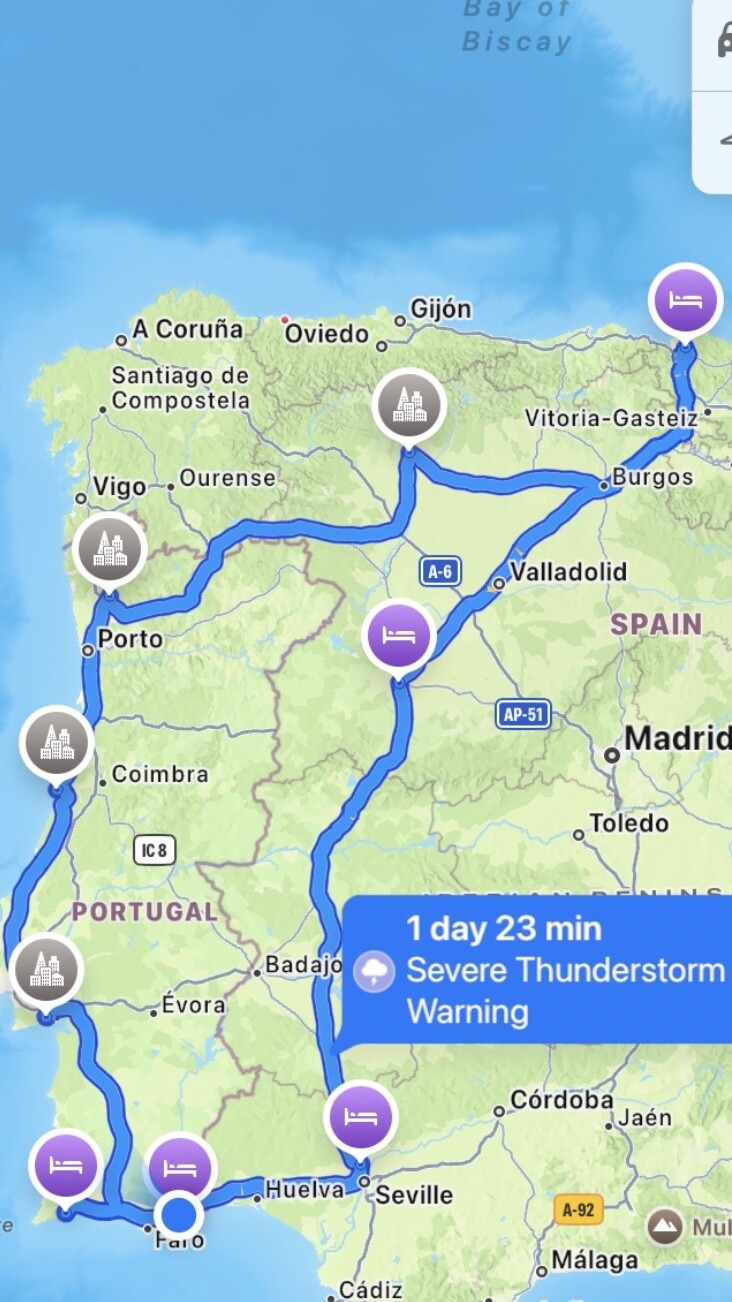
Task: Select the city stop pin west of Coimbra
Action: tap(57, 743)
